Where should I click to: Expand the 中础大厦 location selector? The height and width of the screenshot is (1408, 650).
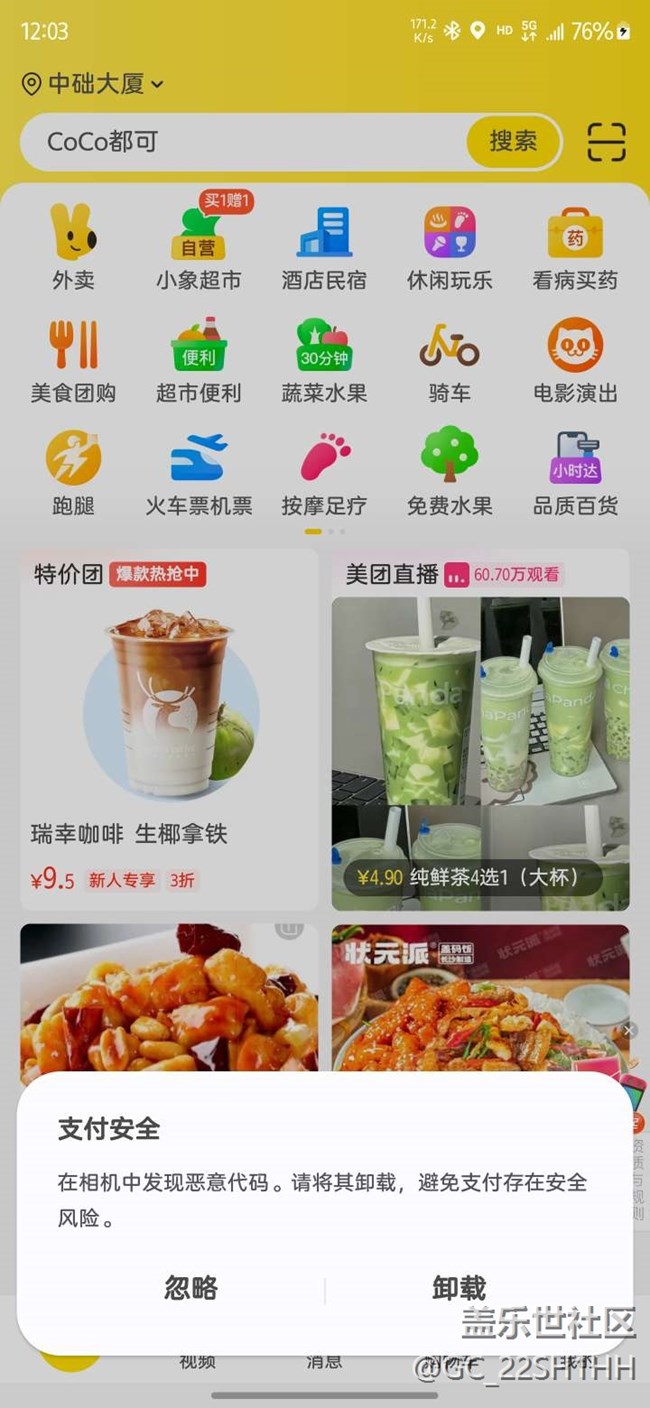coord(92,84)
